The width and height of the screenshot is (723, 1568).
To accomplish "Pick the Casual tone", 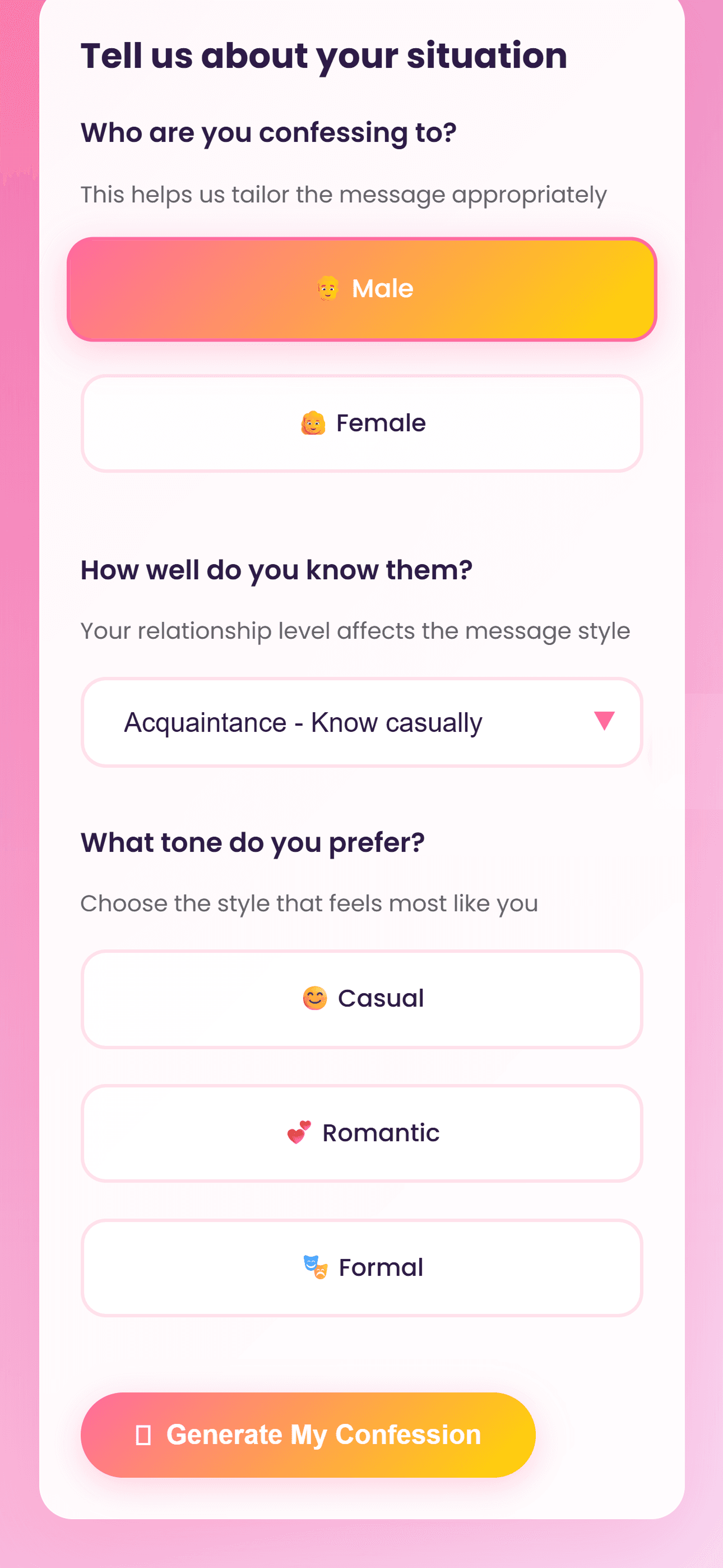I will tap(361, 999).
